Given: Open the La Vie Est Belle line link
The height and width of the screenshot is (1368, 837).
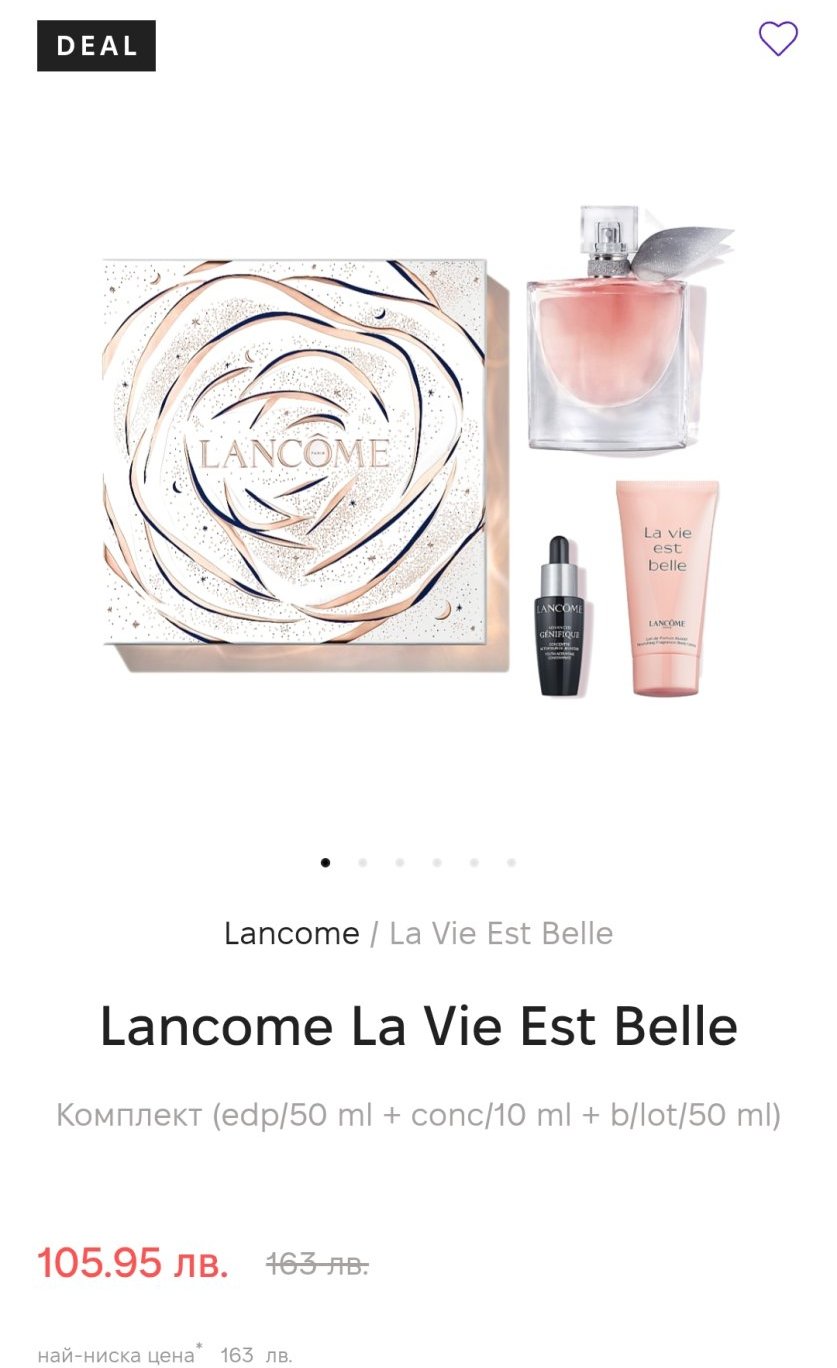Looking at the screenshot, I should pos(501,934).
